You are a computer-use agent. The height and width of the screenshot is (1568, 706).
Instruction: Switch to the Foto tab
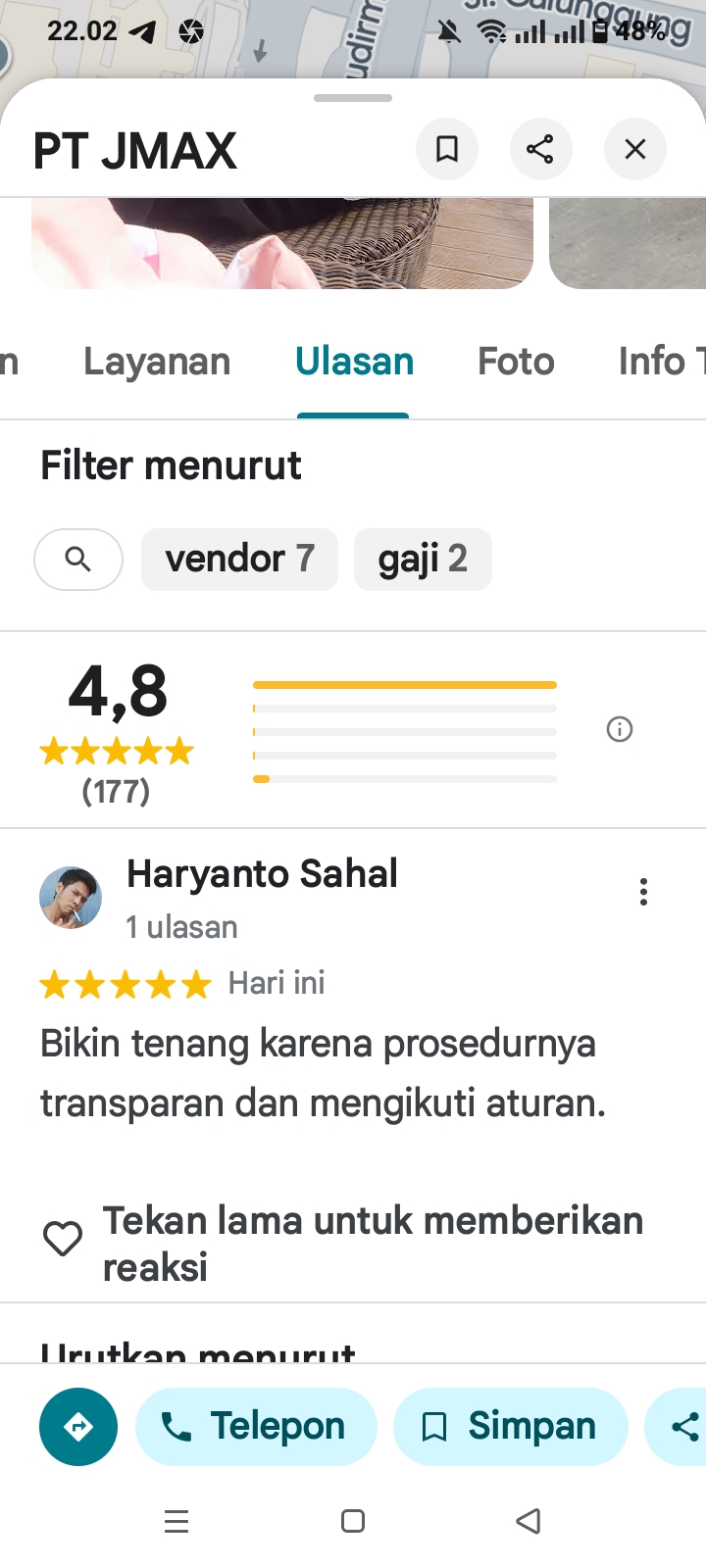516,362
